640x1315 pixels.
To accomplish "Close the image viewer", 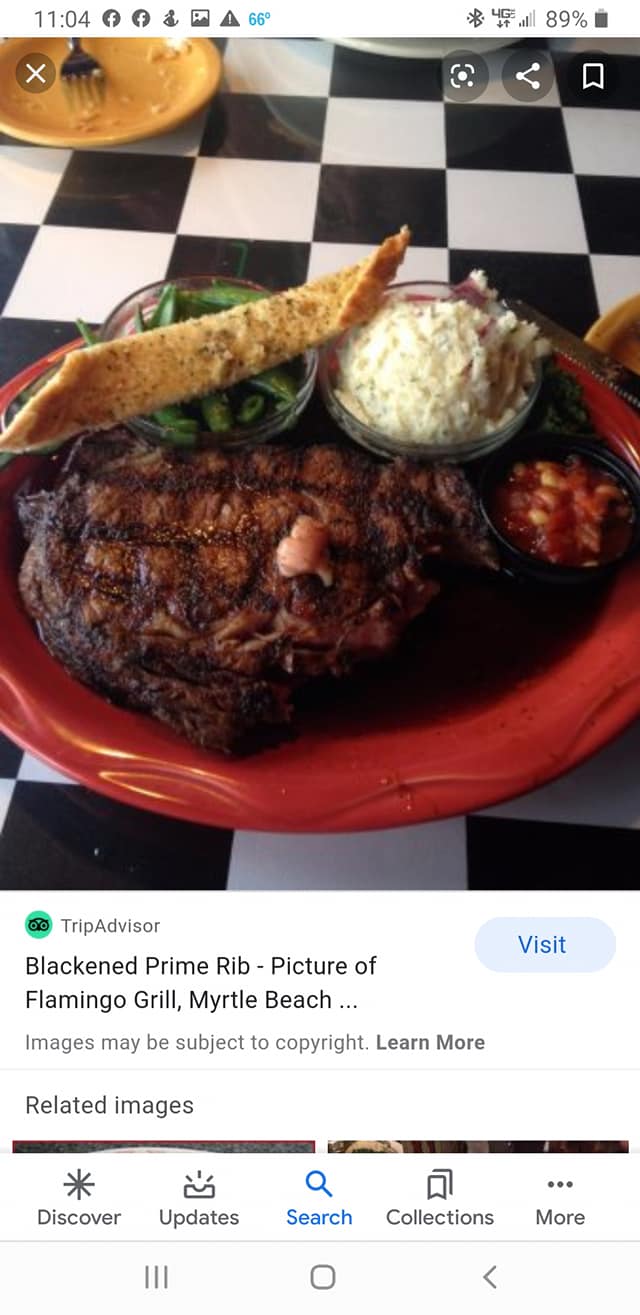I will [x=36, y=73].
